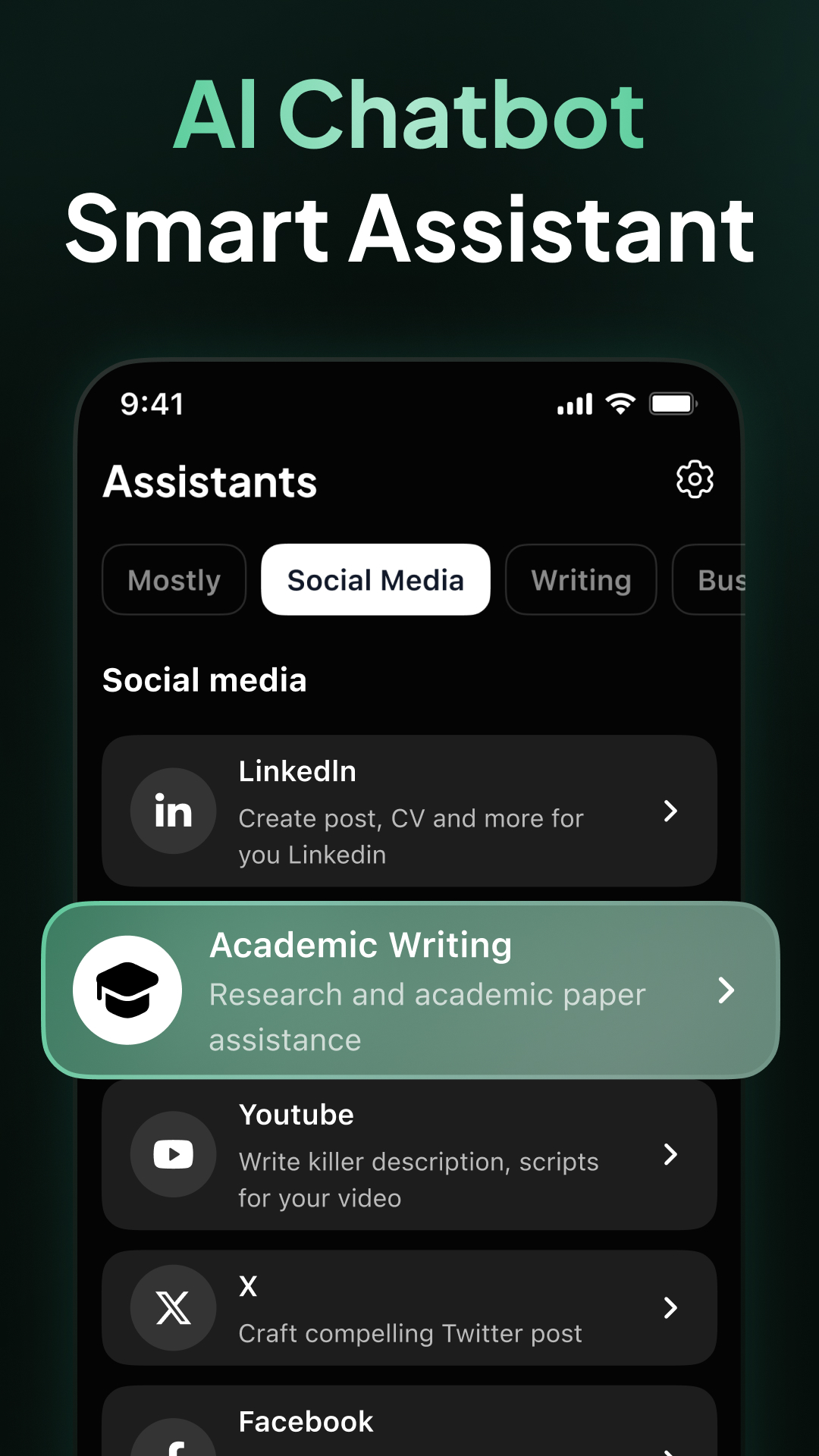
Task: Click the battery indicator icon
Action: click(x=671, y=403)
